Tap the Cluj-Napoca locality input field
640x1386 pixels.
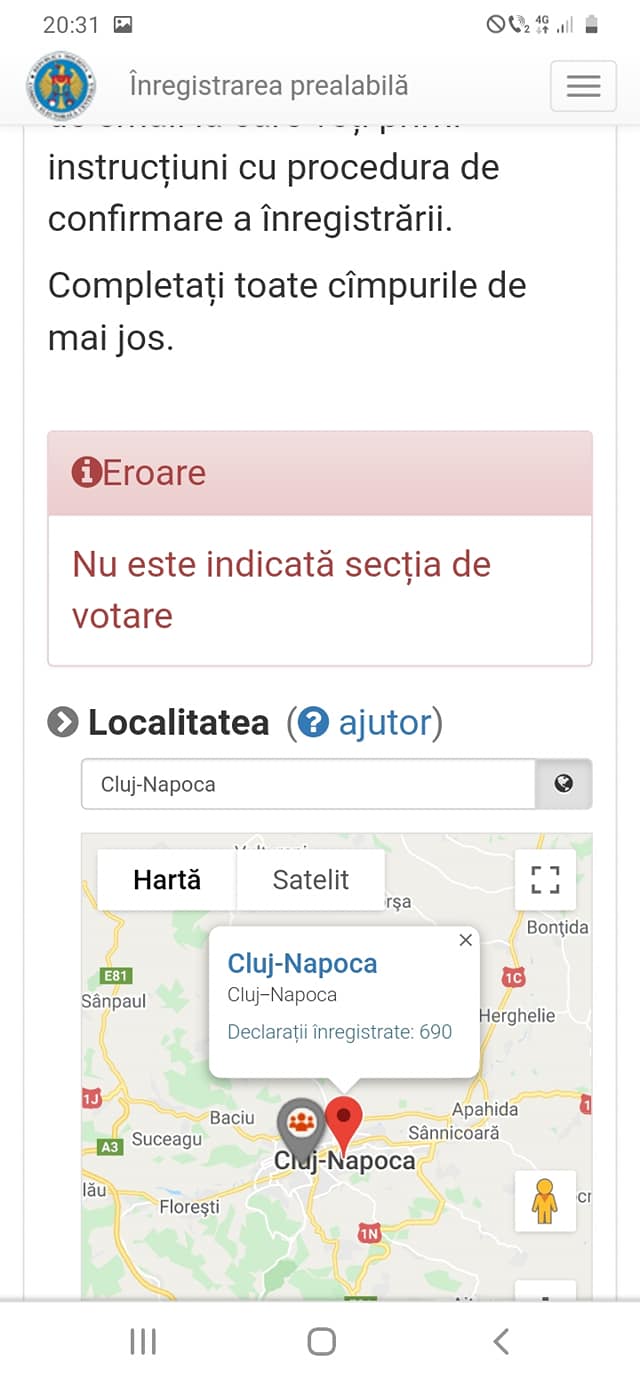308,784
